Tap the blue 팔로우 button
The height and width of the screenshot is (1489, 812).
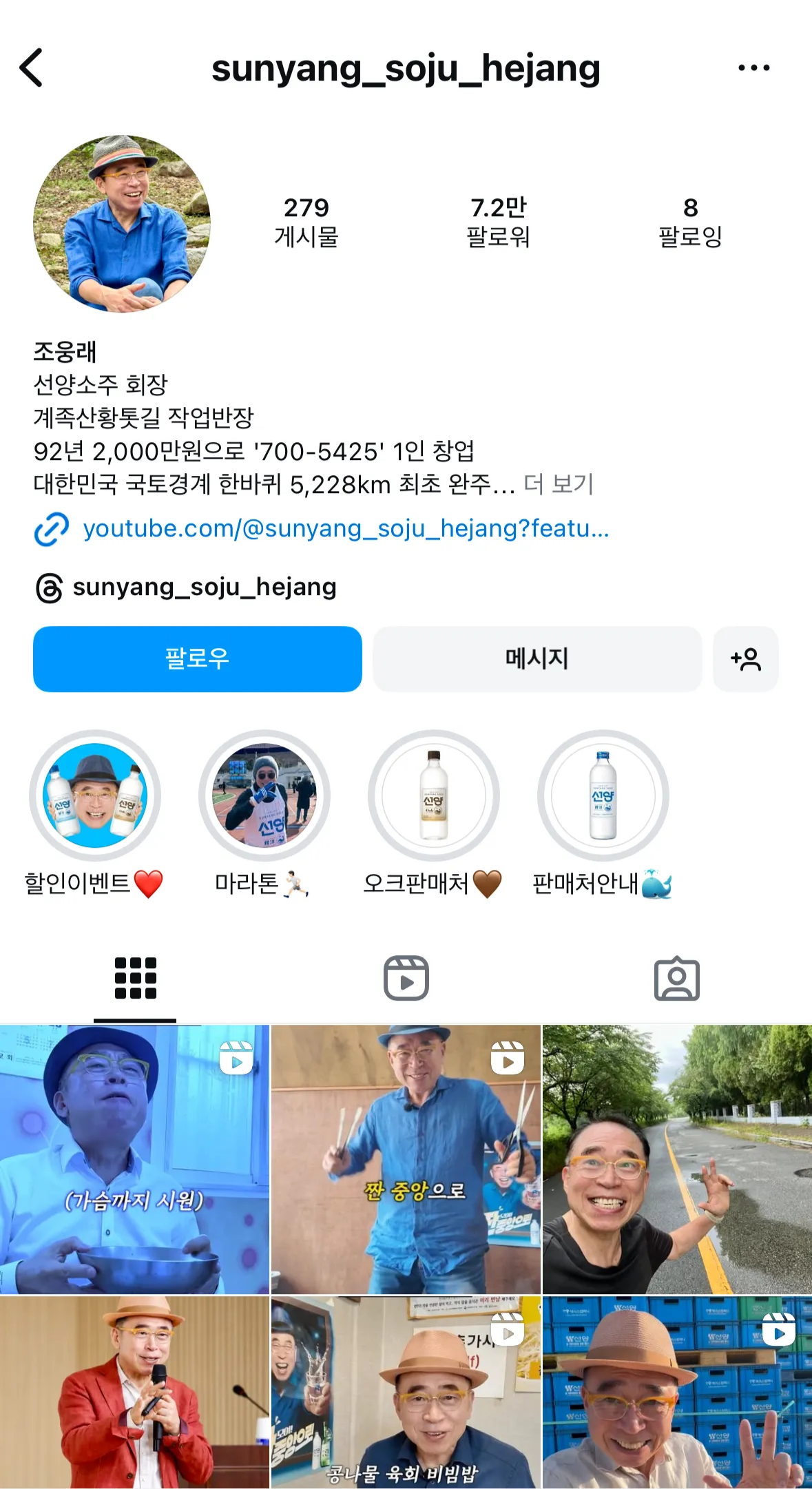tap(198, 659)
